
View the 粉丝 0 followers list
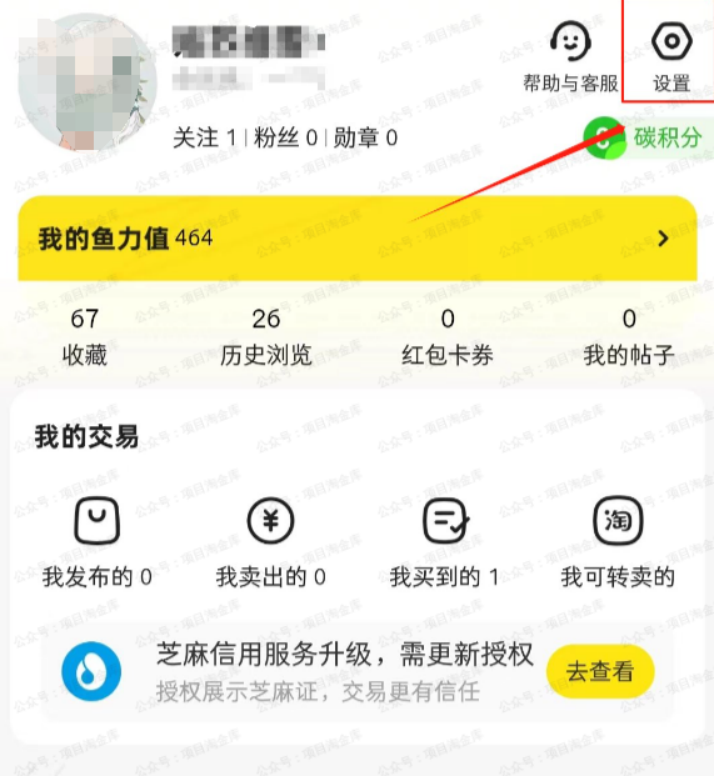point(283,138)
